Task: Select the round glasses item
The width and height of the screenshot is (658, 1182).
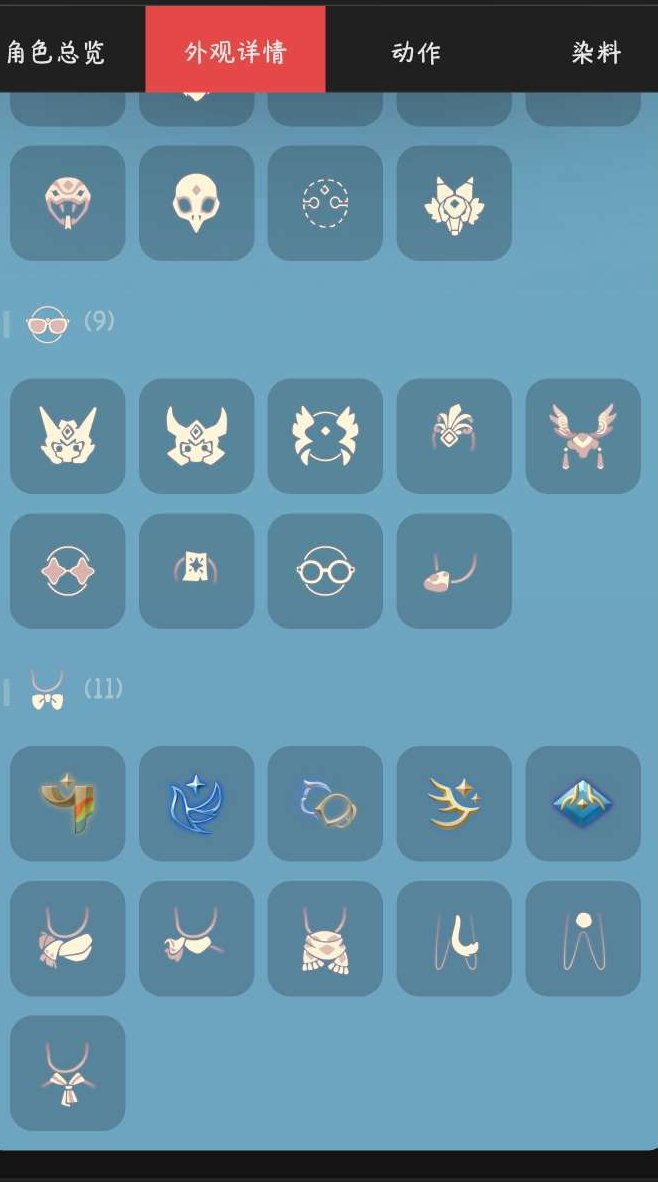Action: click(325, 571)
